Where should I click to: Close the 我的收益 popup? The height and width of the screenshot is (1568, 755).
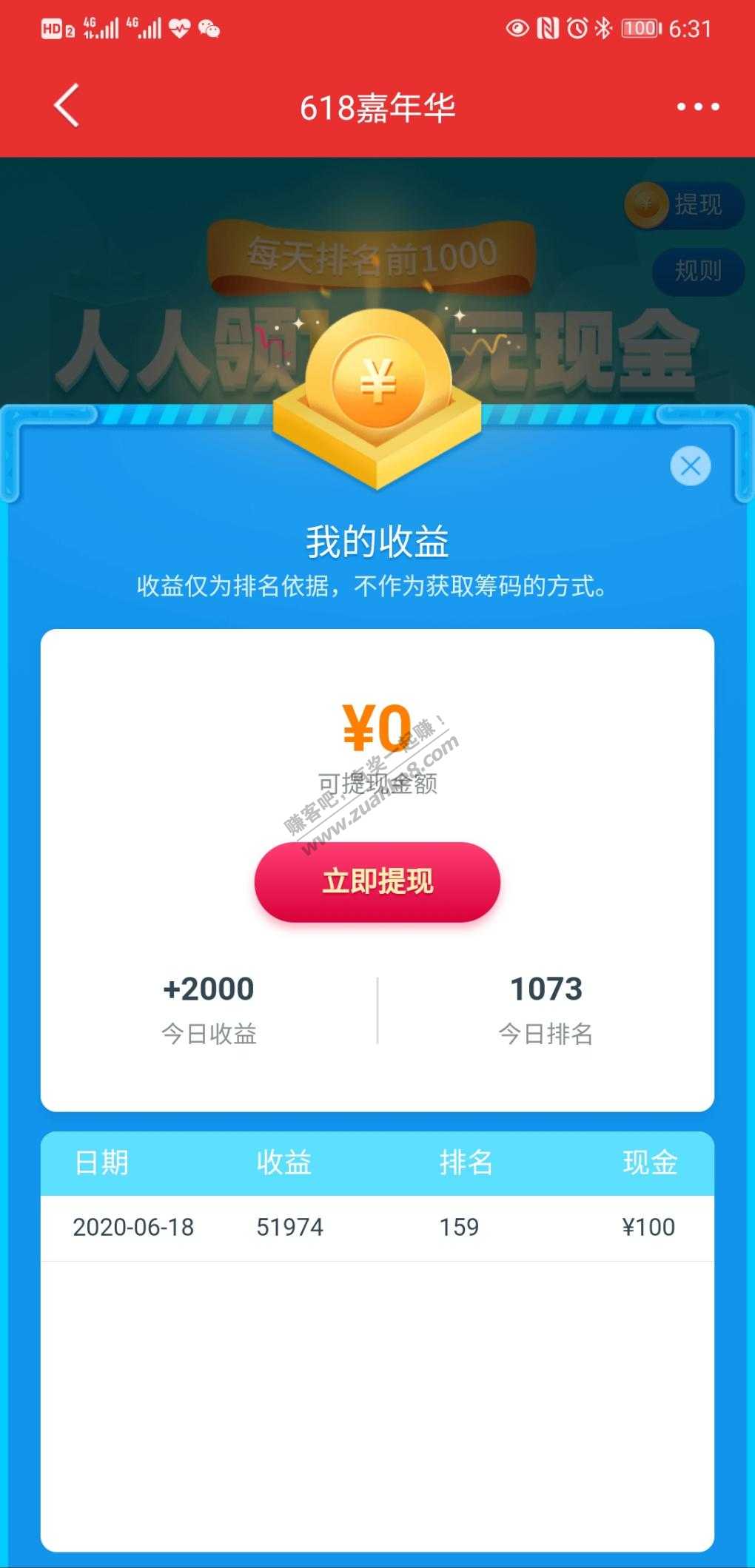click(690, 466)
